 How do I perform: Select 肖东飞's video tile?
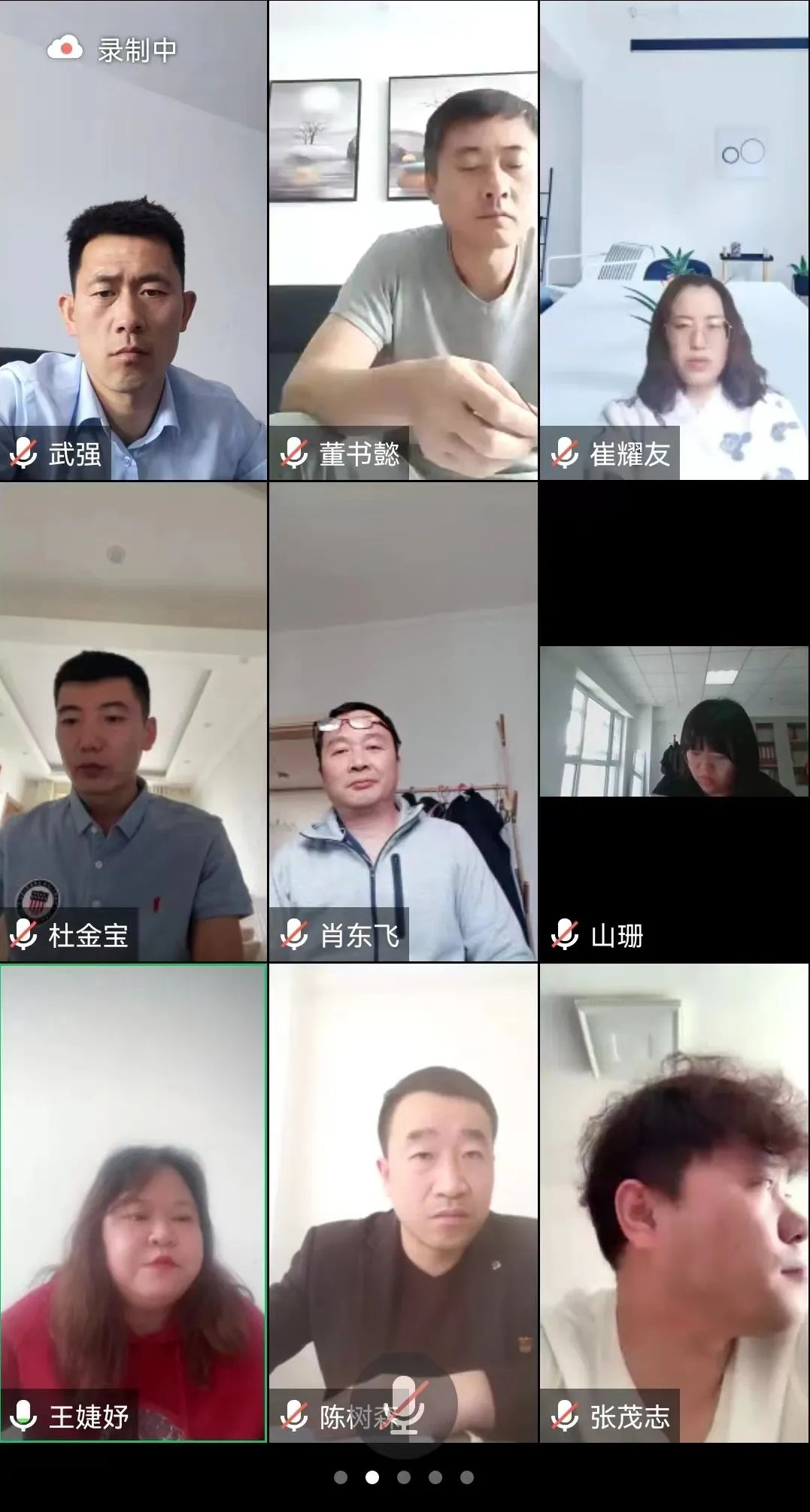[x=403, y=722]
